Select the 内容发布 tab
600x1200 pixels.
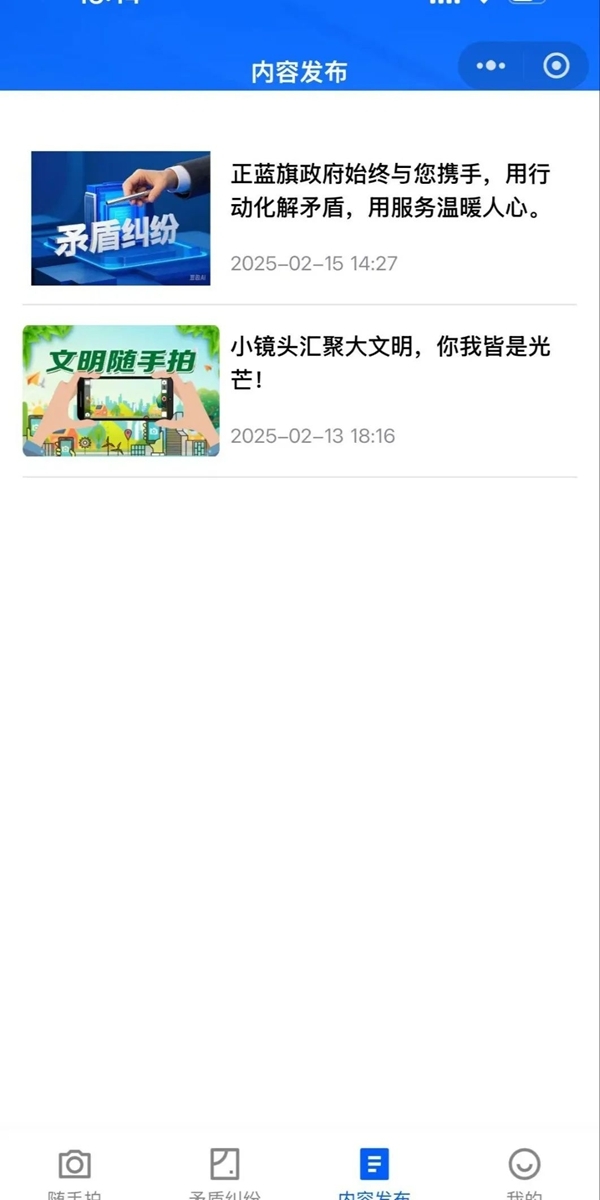pos(374,1174)
